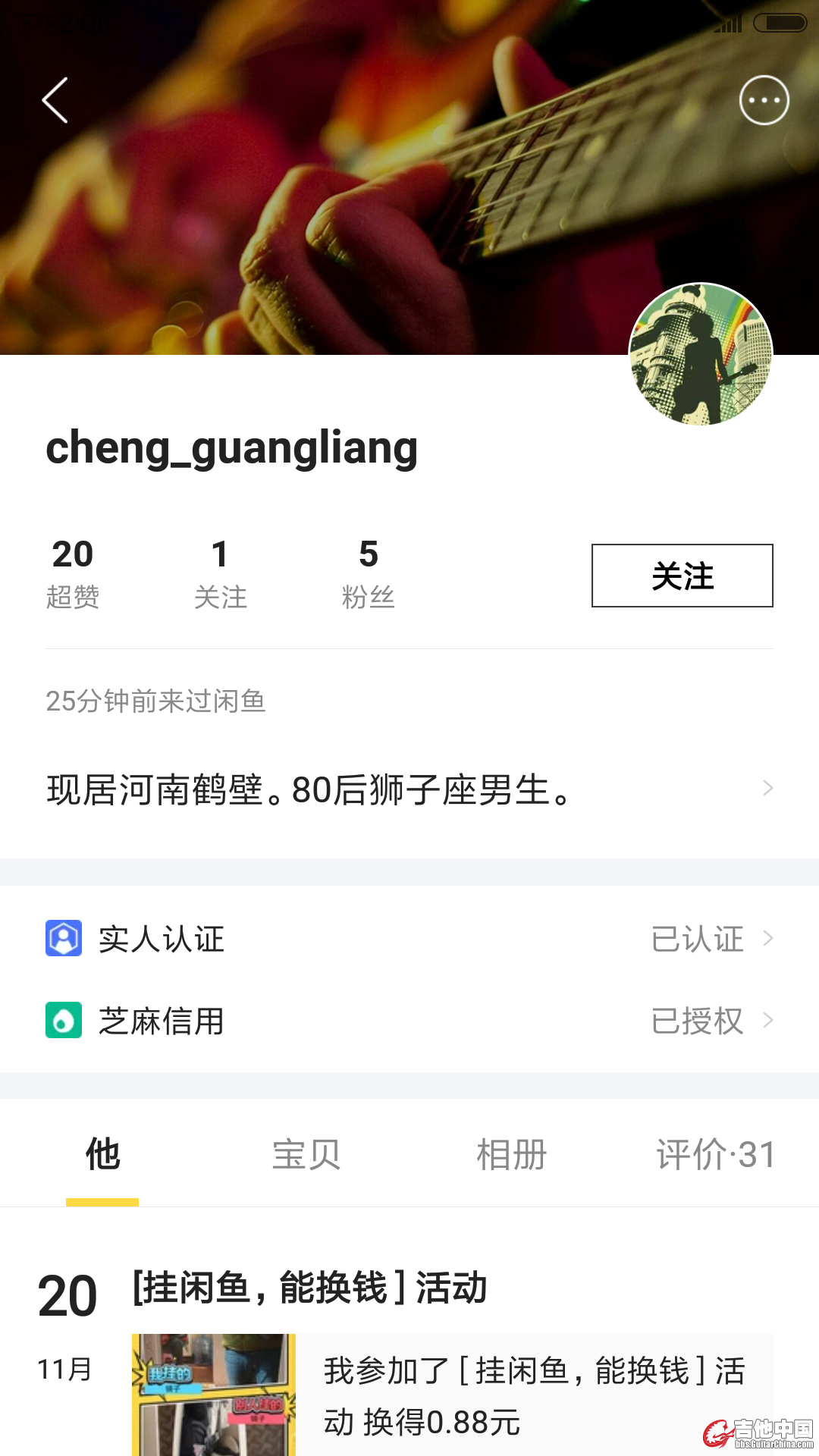View the 1 关注 following list
The height and width of the screenshot is (1456, 819).
tap(220, 573)
